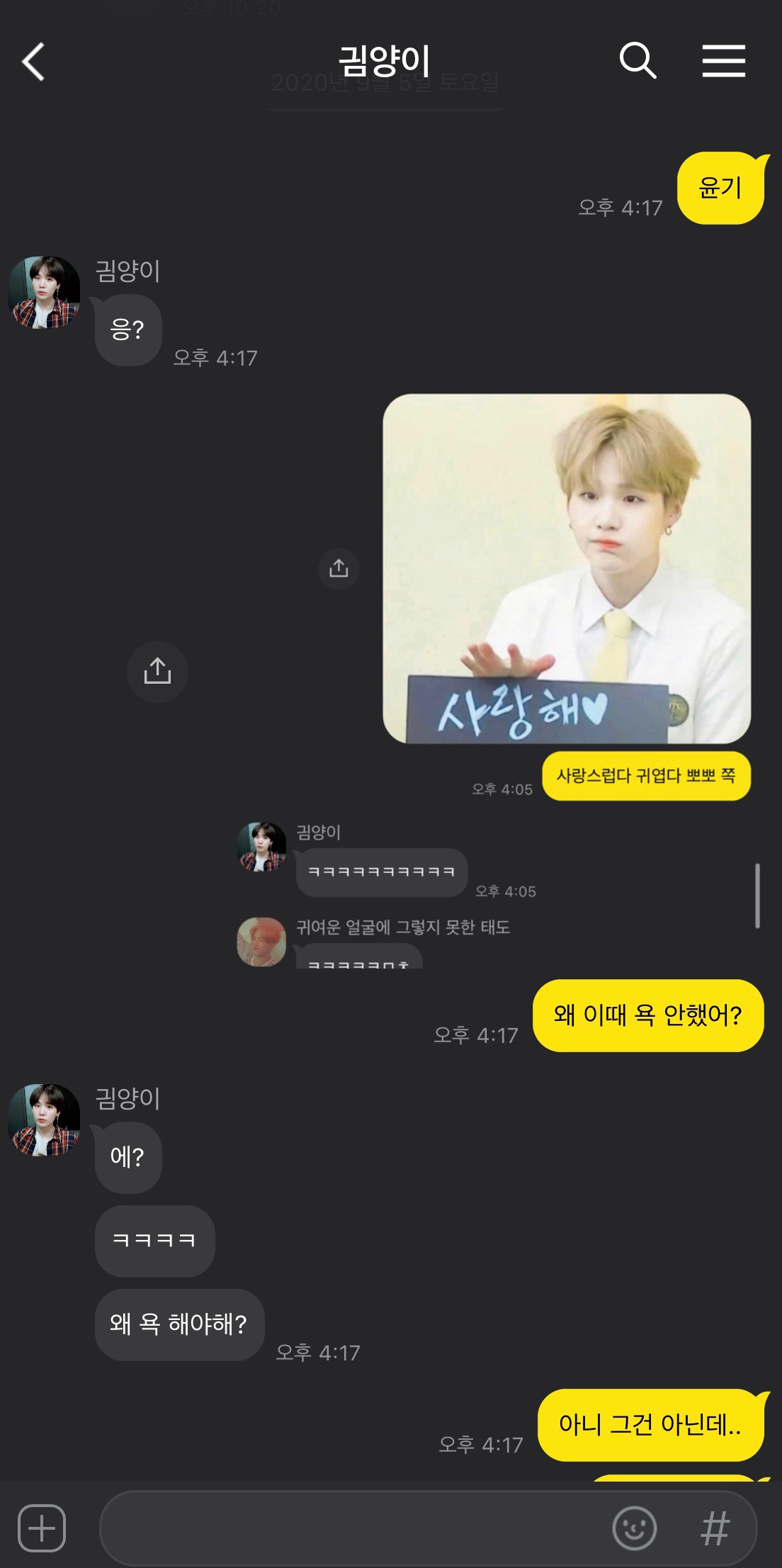This screenshot has height=1568, width=782.
Task: Open the hashtag search button
Action: coord(715,1528)
